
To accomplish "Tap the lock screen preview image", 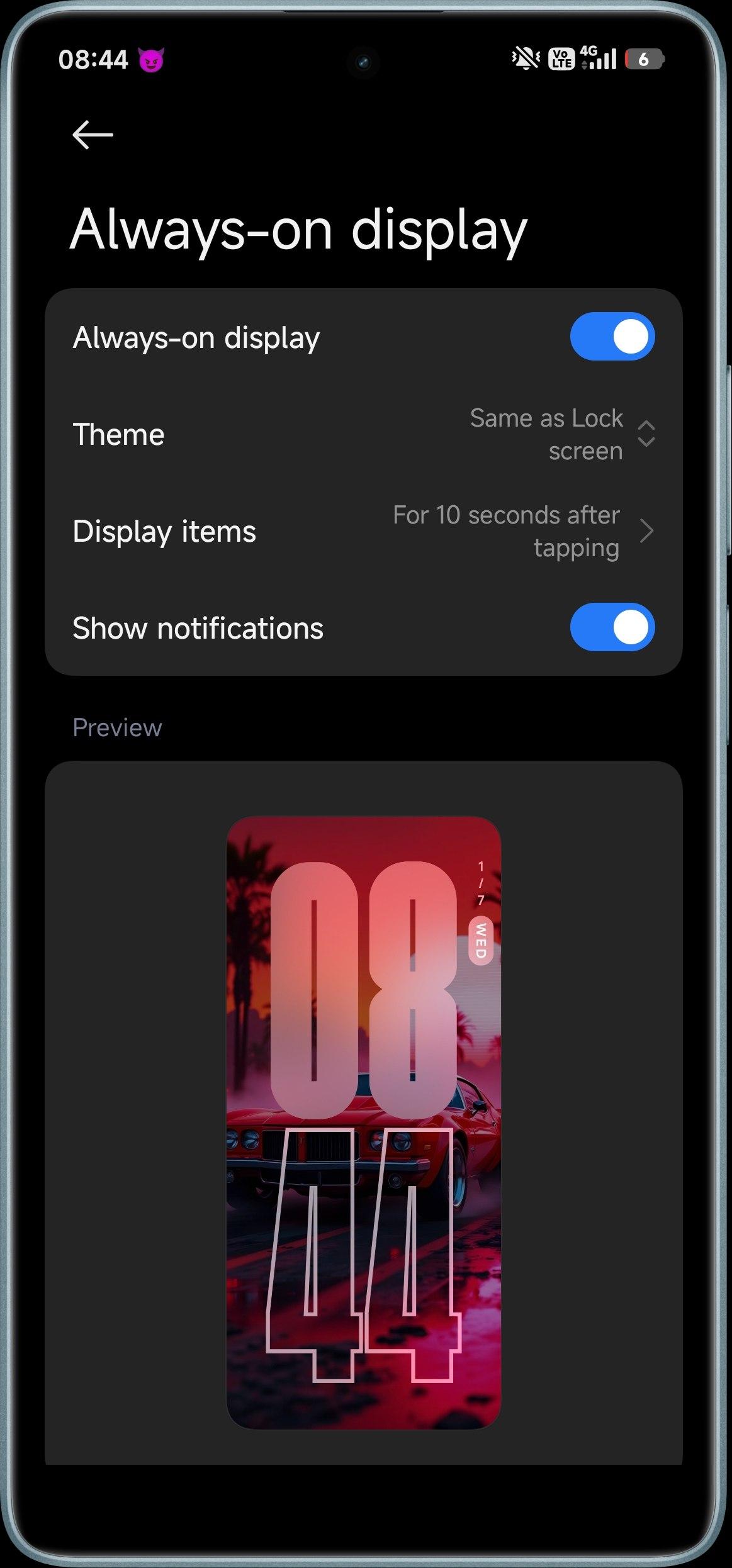I will [363, 1123].
